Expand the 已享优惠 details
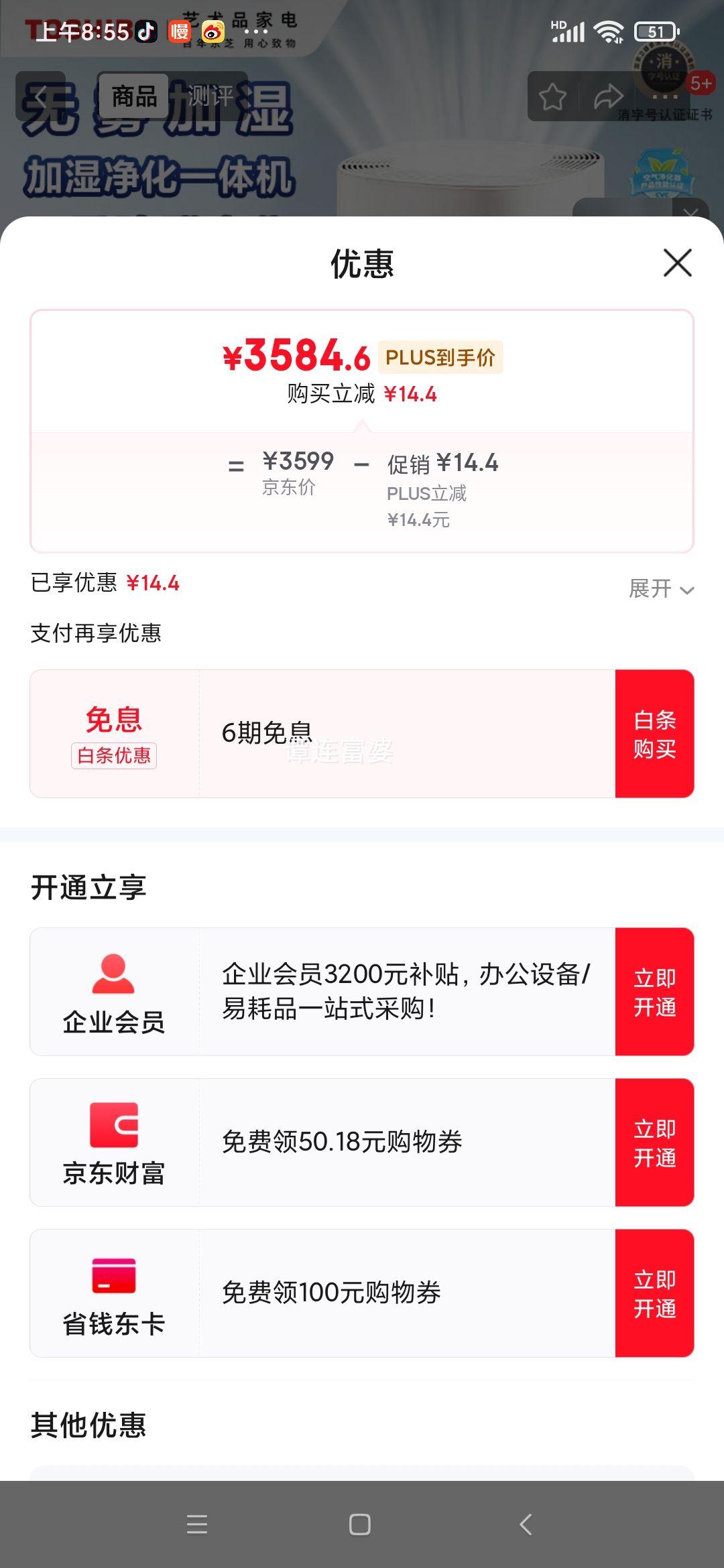Image resolution: width=724 pixels, height=1568 pixels. 661,589
